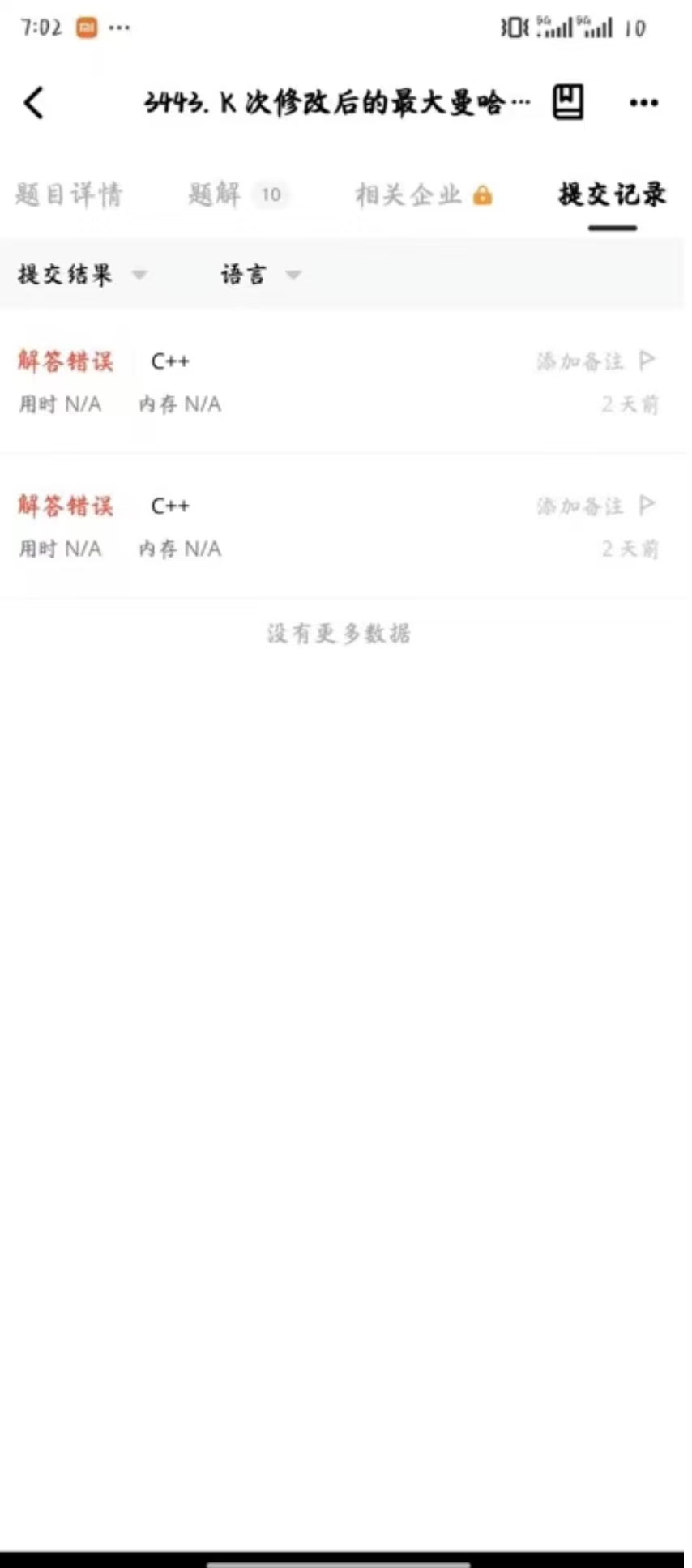
Task: Open the locked 相关企业 tab
Action: point(423,194)
